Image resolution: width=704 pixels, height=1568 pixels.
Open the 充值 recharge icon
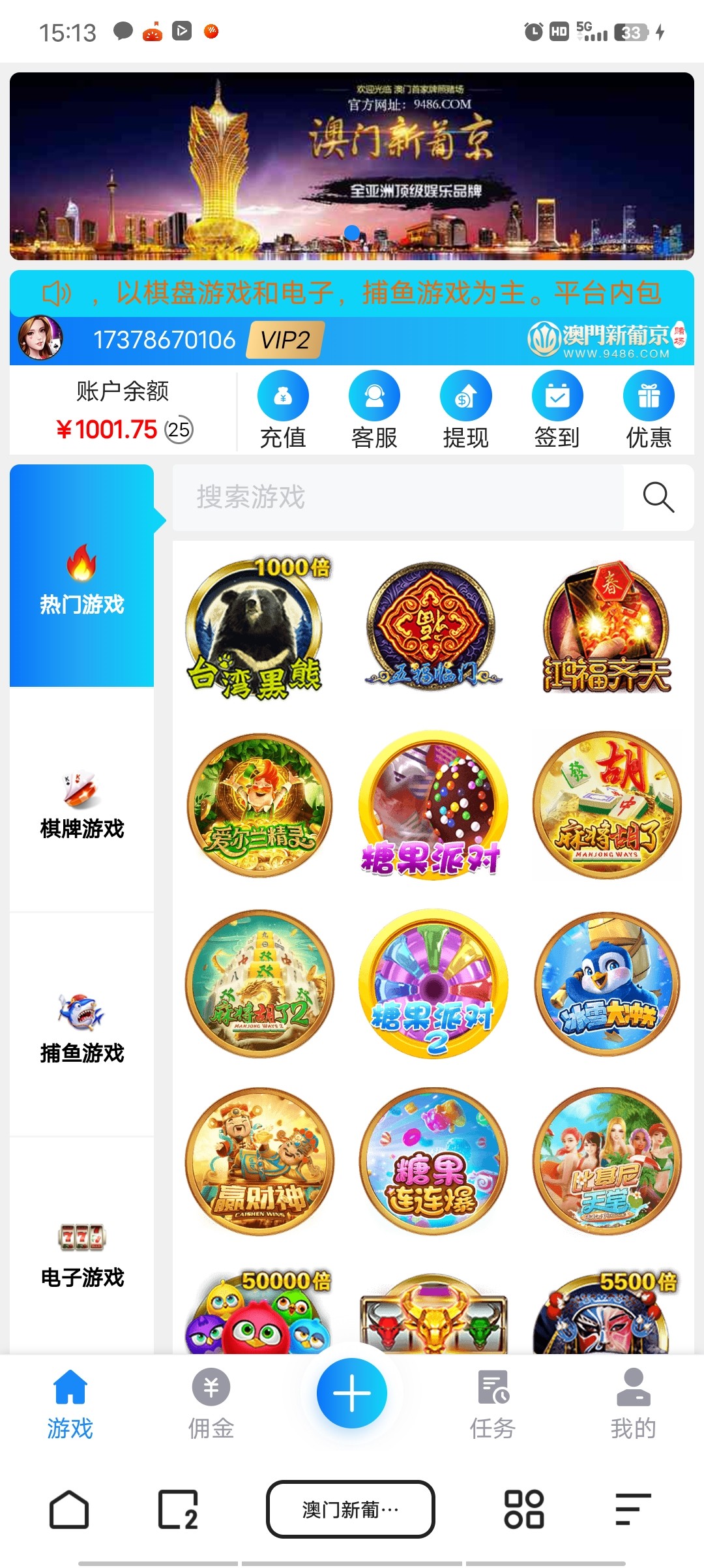click(x=283, y=408)
